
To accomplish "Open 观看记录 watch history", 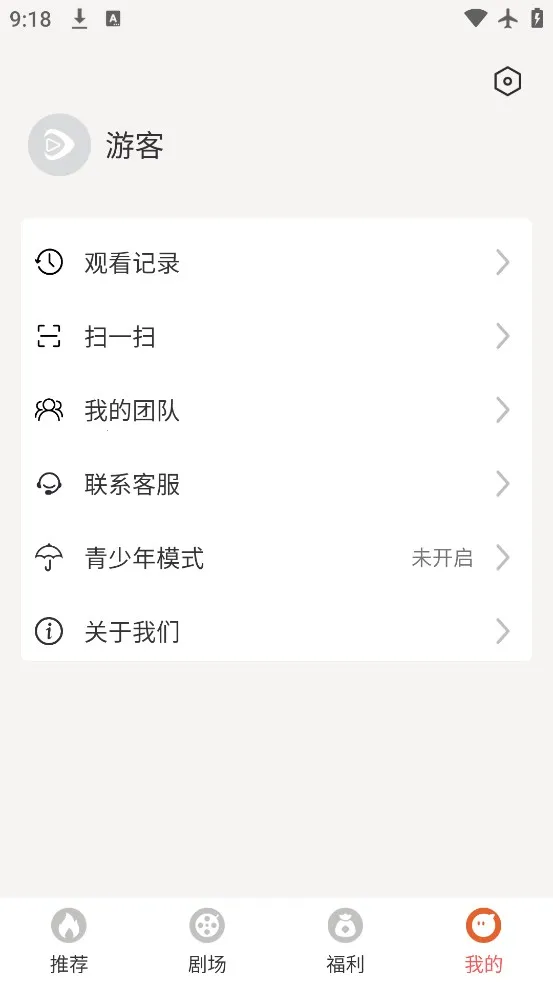I will click(x=276, y=262).
